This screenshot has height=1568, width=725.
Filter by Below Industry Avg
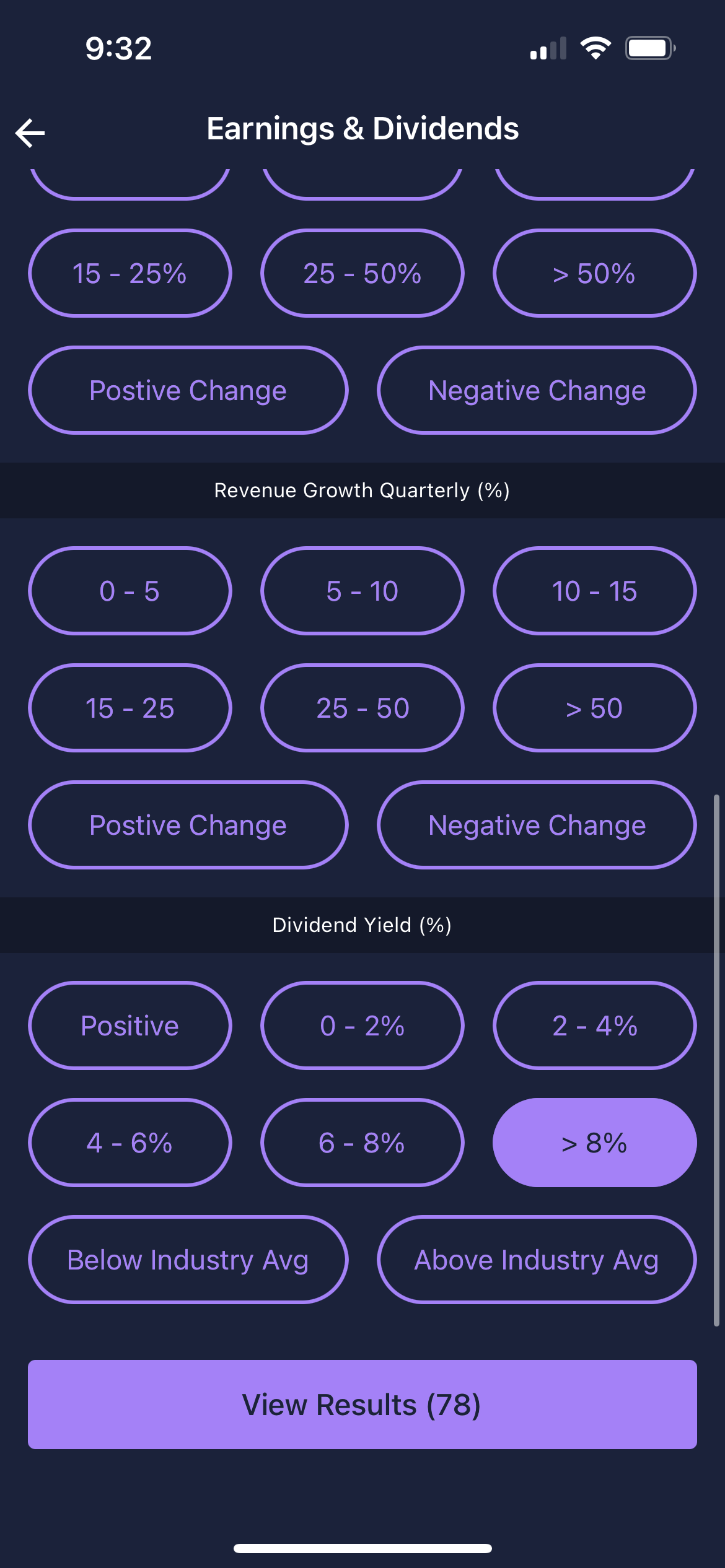(188, 1260)
